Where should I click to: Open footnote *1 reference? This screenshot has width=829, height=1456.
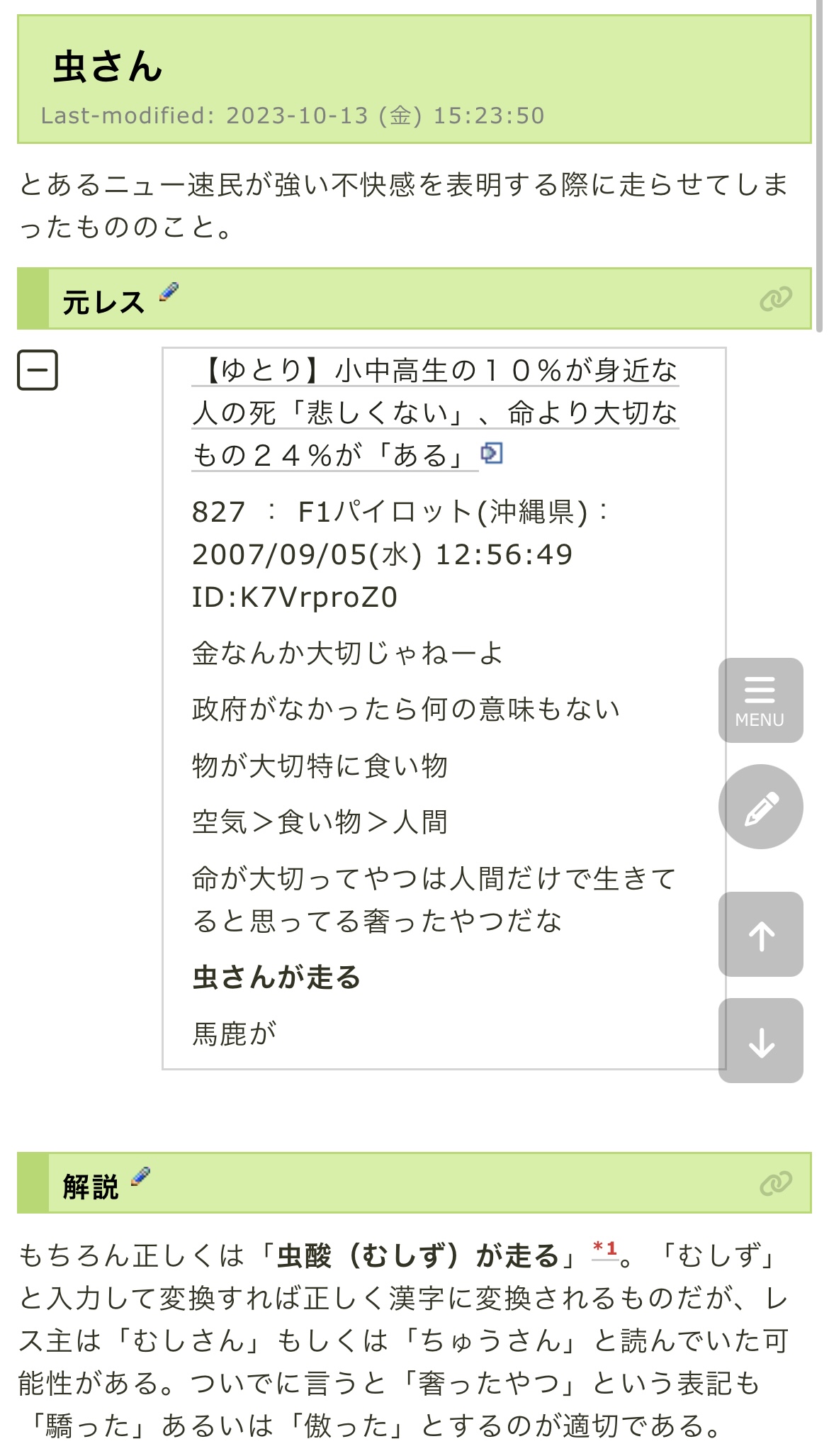[604, 1249]
